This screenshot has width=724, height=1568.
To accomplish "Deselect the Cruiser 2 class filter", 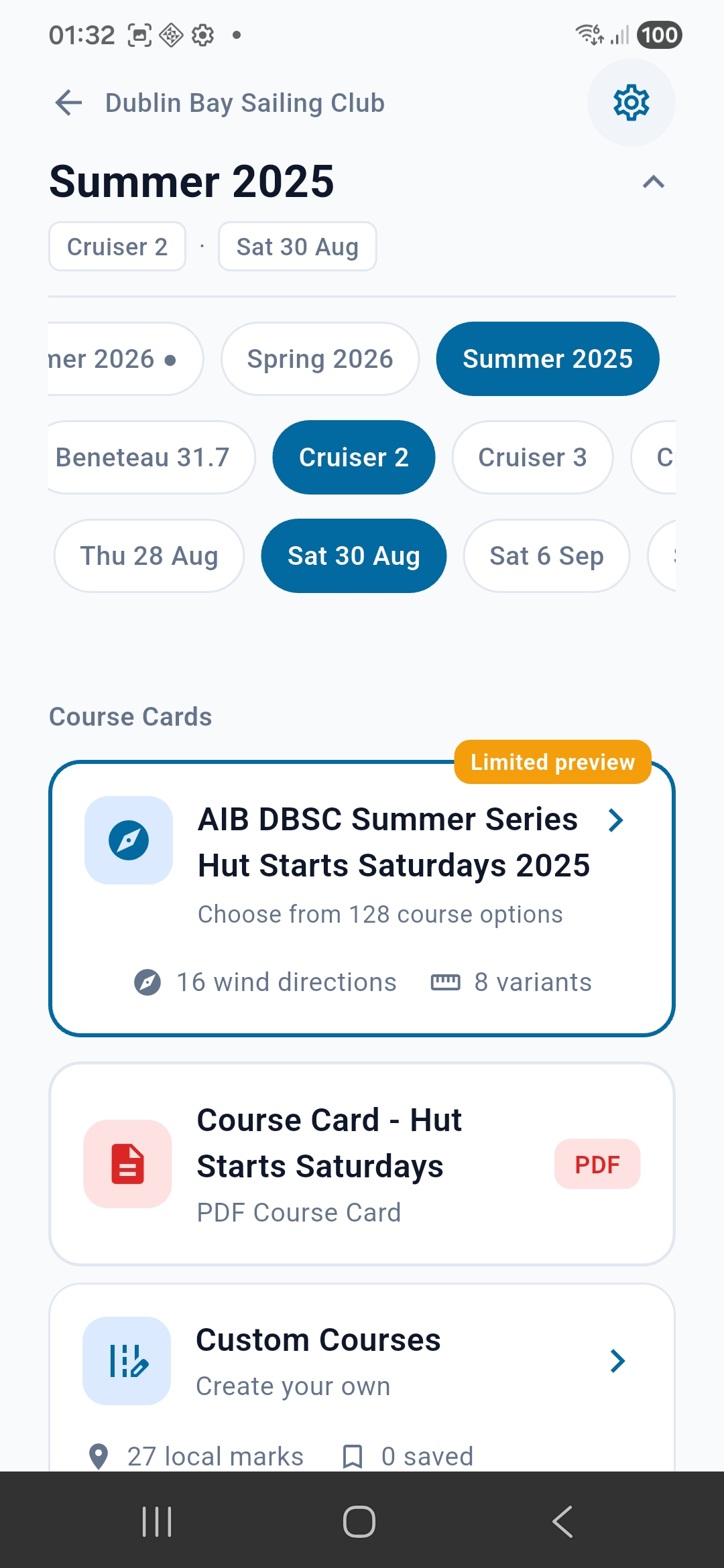I will coord(353,457).
